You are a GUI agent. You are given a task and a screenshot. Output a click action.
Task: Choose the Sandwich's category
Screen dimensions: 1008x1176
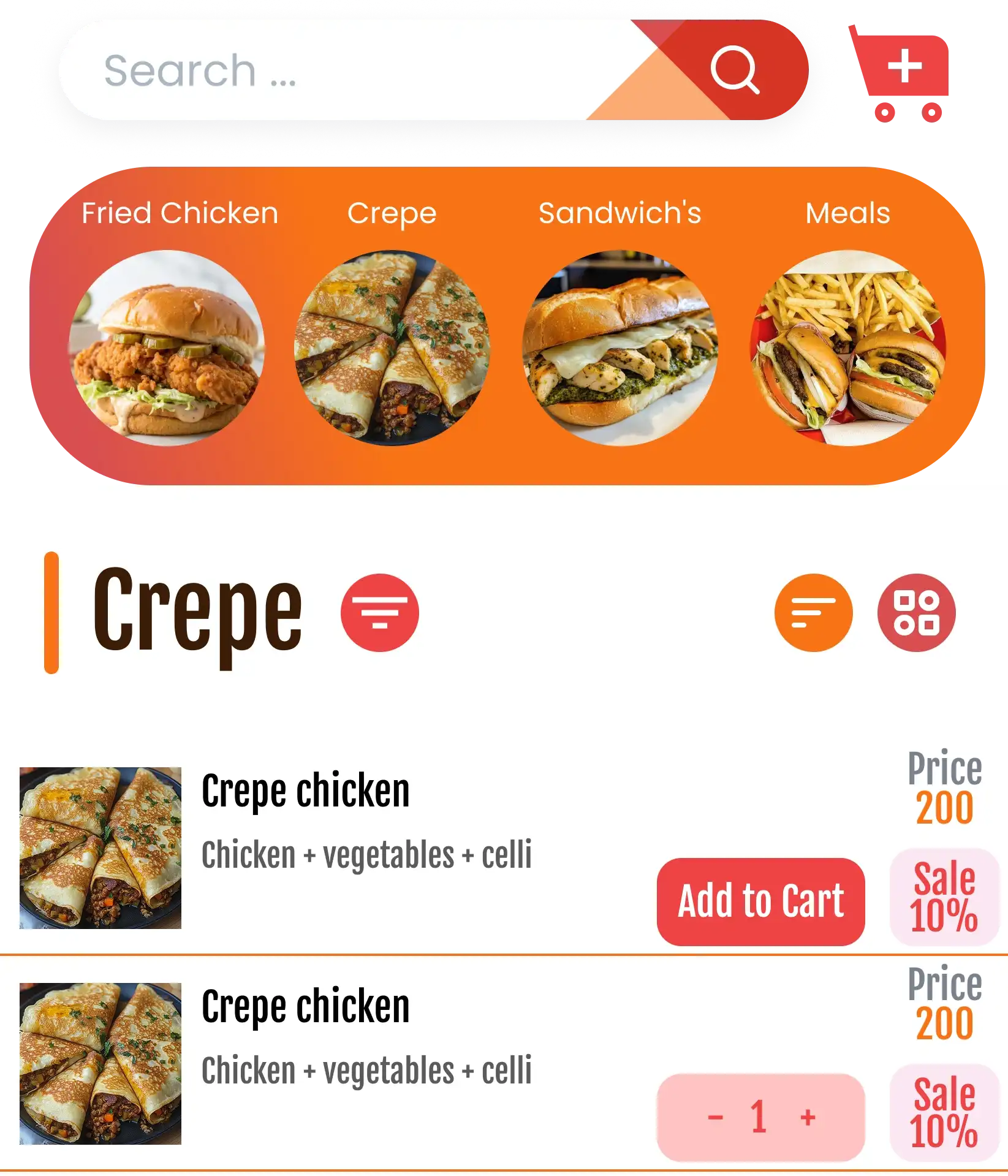620,347
